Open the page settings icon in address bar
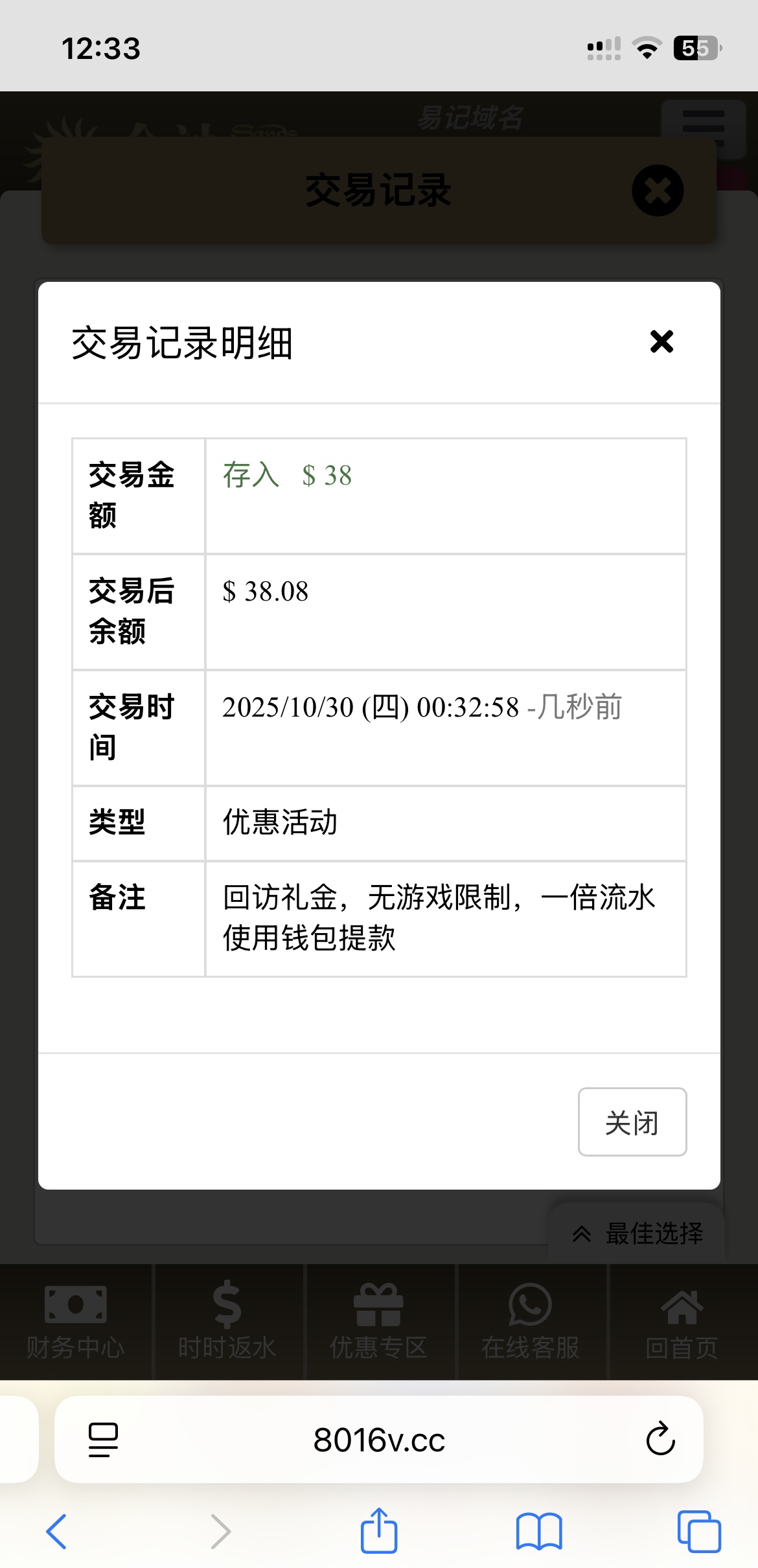The width and height of the screenshot is (758, 1568). 103,1440
